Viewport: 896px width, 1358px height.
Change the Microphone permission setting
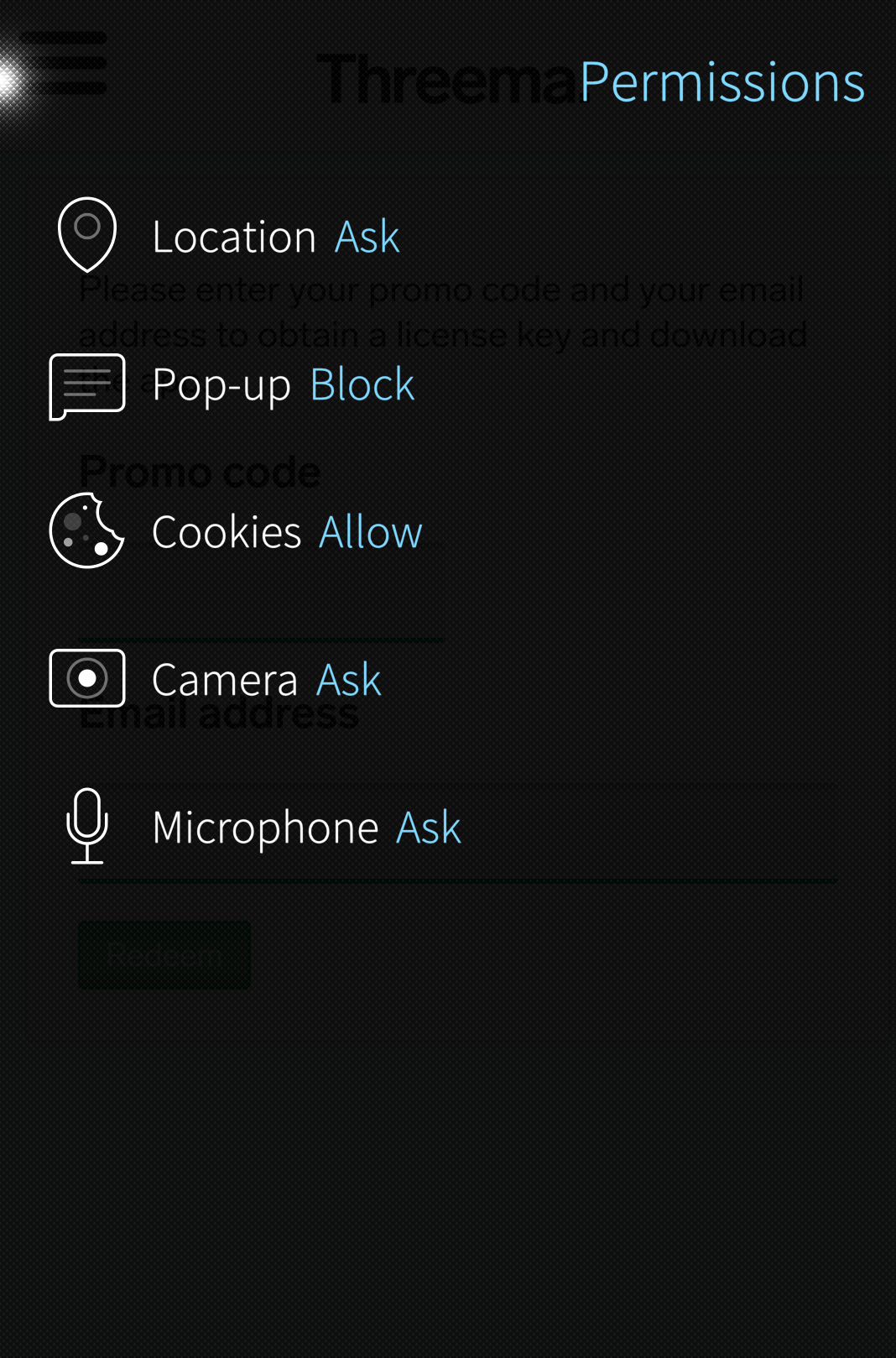[x=428, y=828]
